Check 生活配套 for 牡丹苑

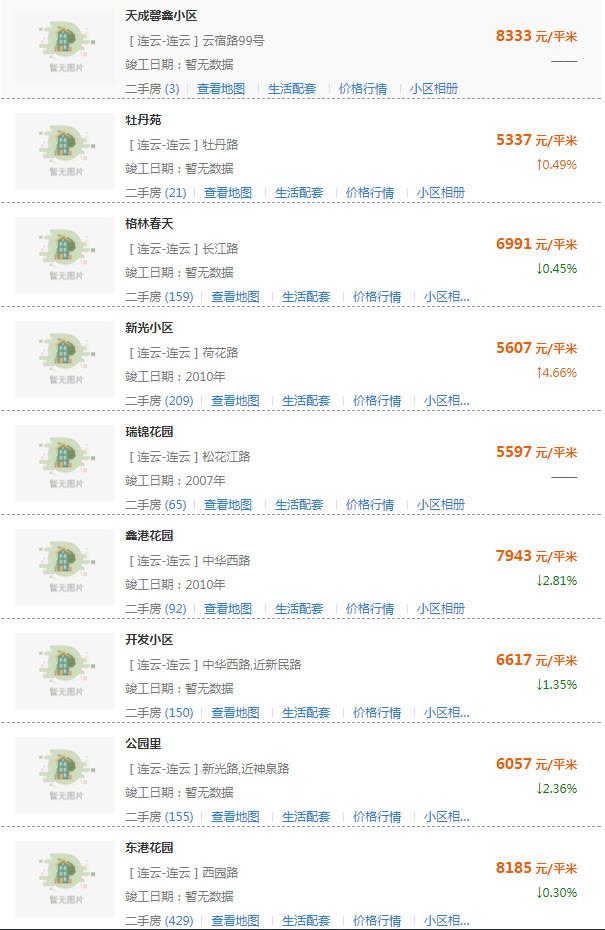[x=299, y=193]
